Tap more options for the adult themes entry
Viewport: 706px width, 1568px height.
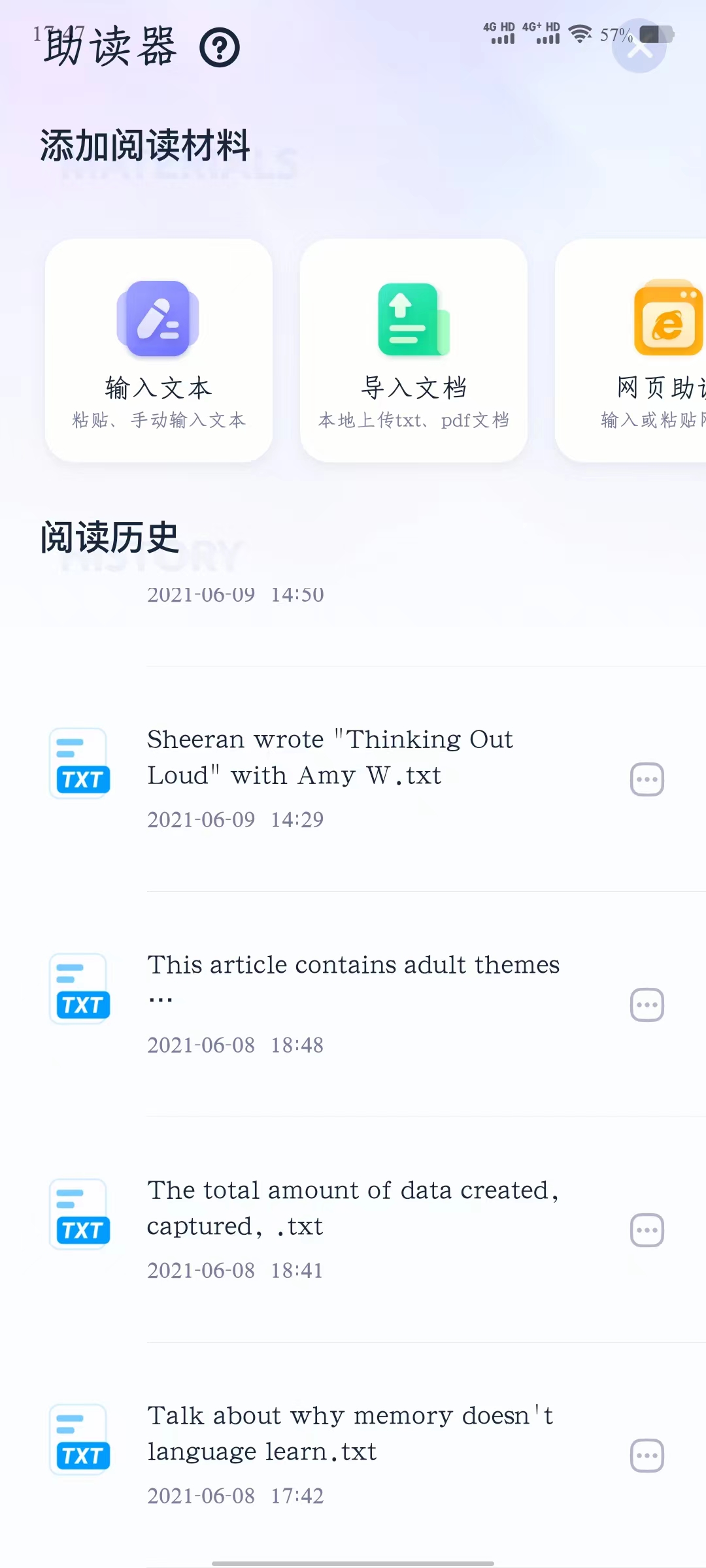pos(647,1005)
